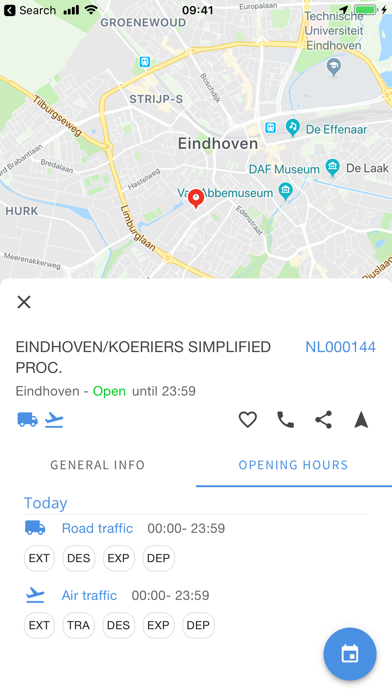Call the Eindhoven customs office
Image resolution: width=392 pixels, height=696 pixels.
click(285, 419)
